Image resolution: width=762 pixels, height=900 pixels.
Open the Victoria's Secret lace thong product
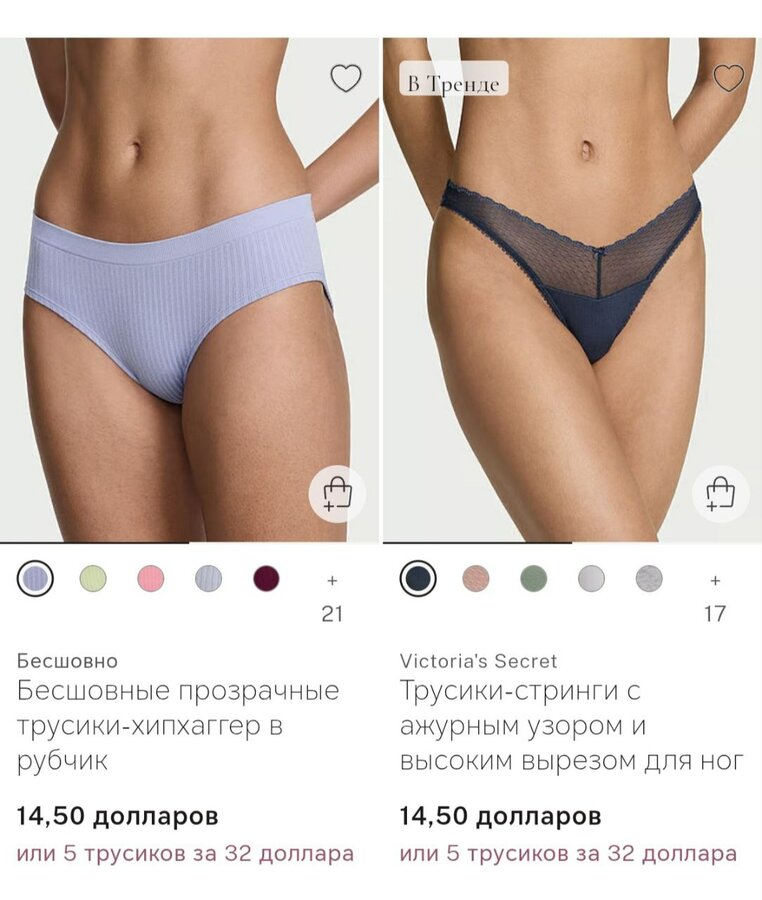[x=570, y=725]
